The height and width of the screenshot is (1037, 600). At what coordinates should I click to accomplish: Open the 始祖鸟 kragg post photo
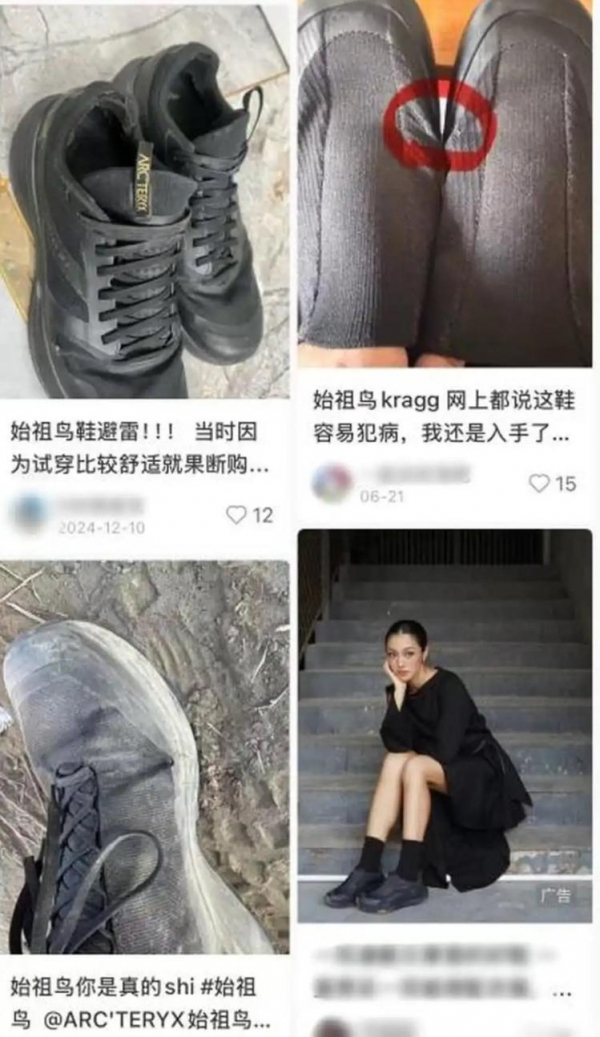pos(444,185)
